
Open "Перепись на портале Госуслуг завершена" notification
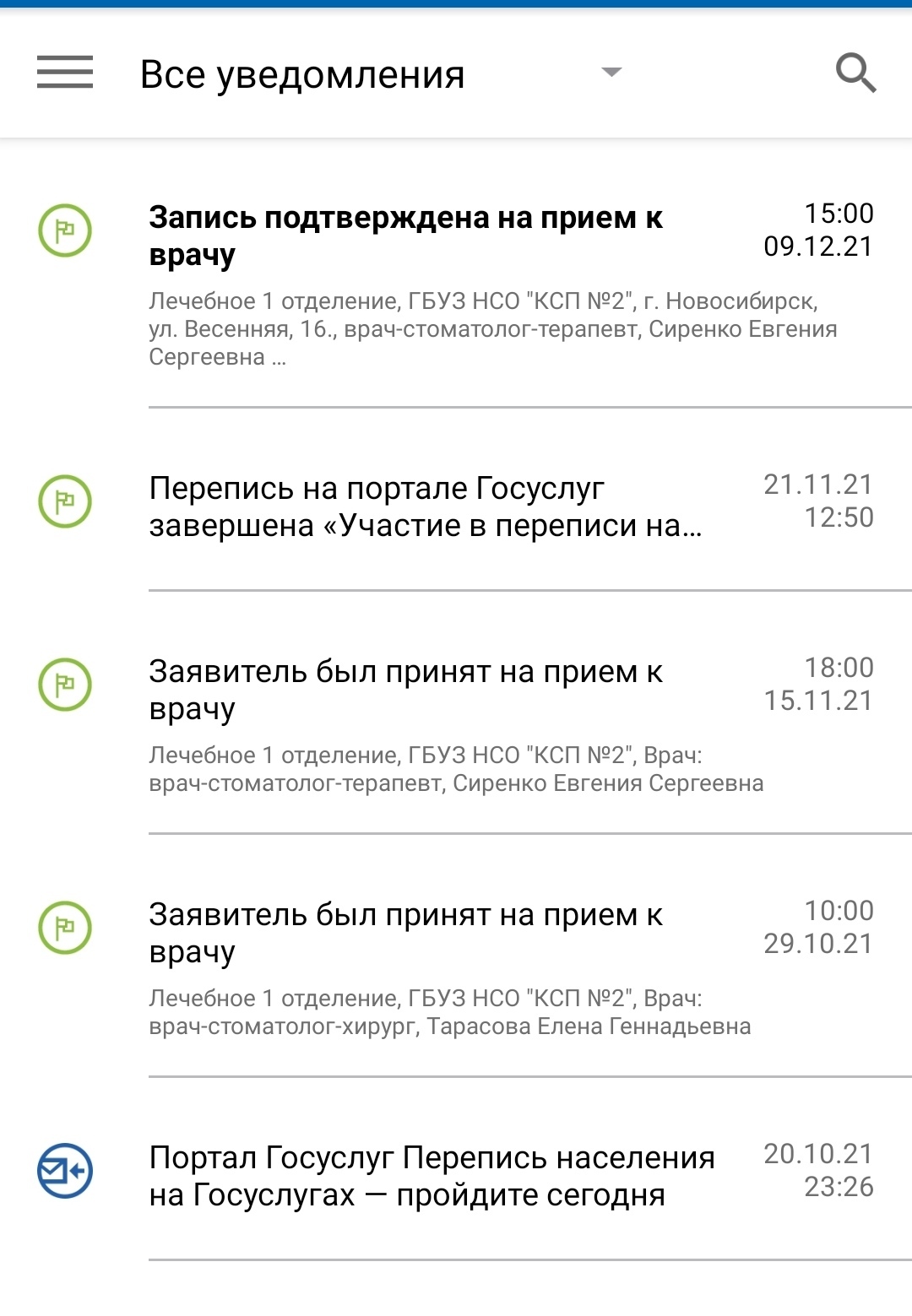[456, 506]
